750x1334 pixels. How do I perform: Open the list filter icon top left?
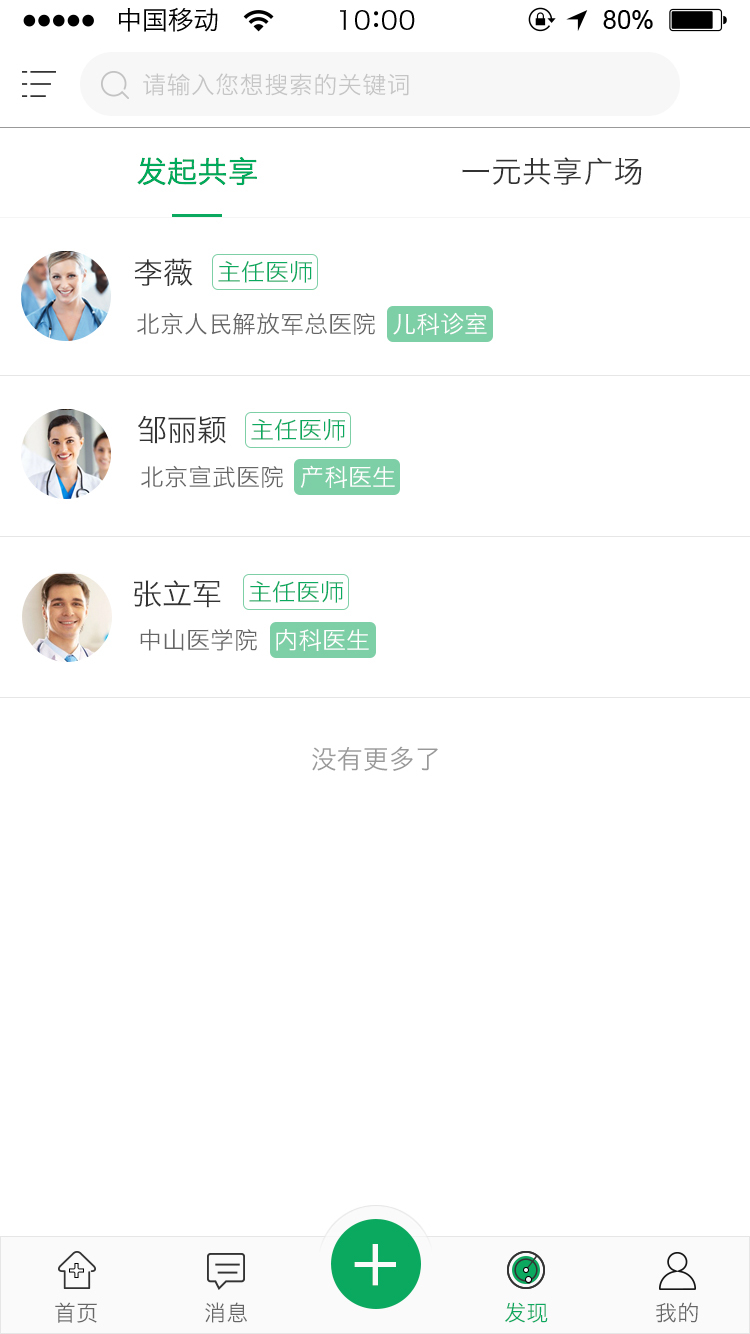pos(38,84)
